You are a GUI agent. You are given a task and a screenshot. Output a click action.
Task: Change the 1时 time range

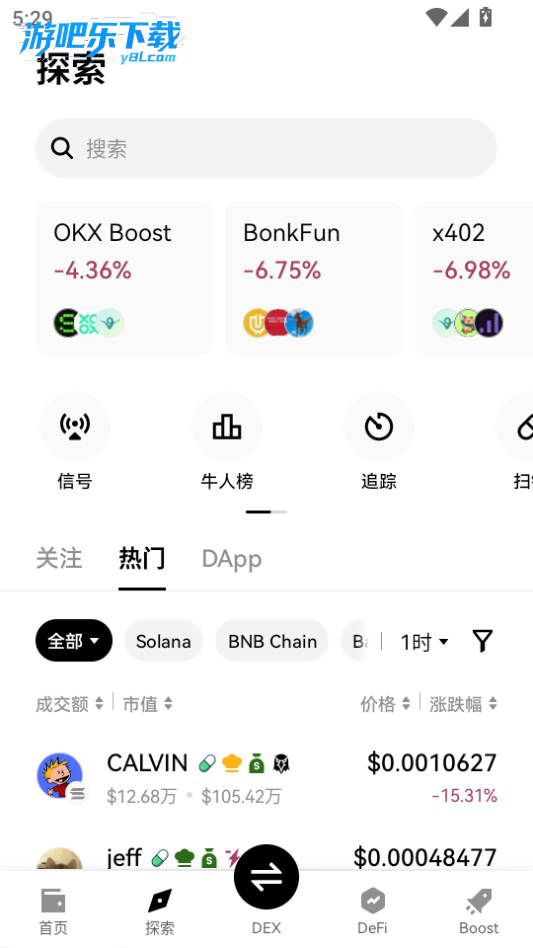tap(424, 641)
